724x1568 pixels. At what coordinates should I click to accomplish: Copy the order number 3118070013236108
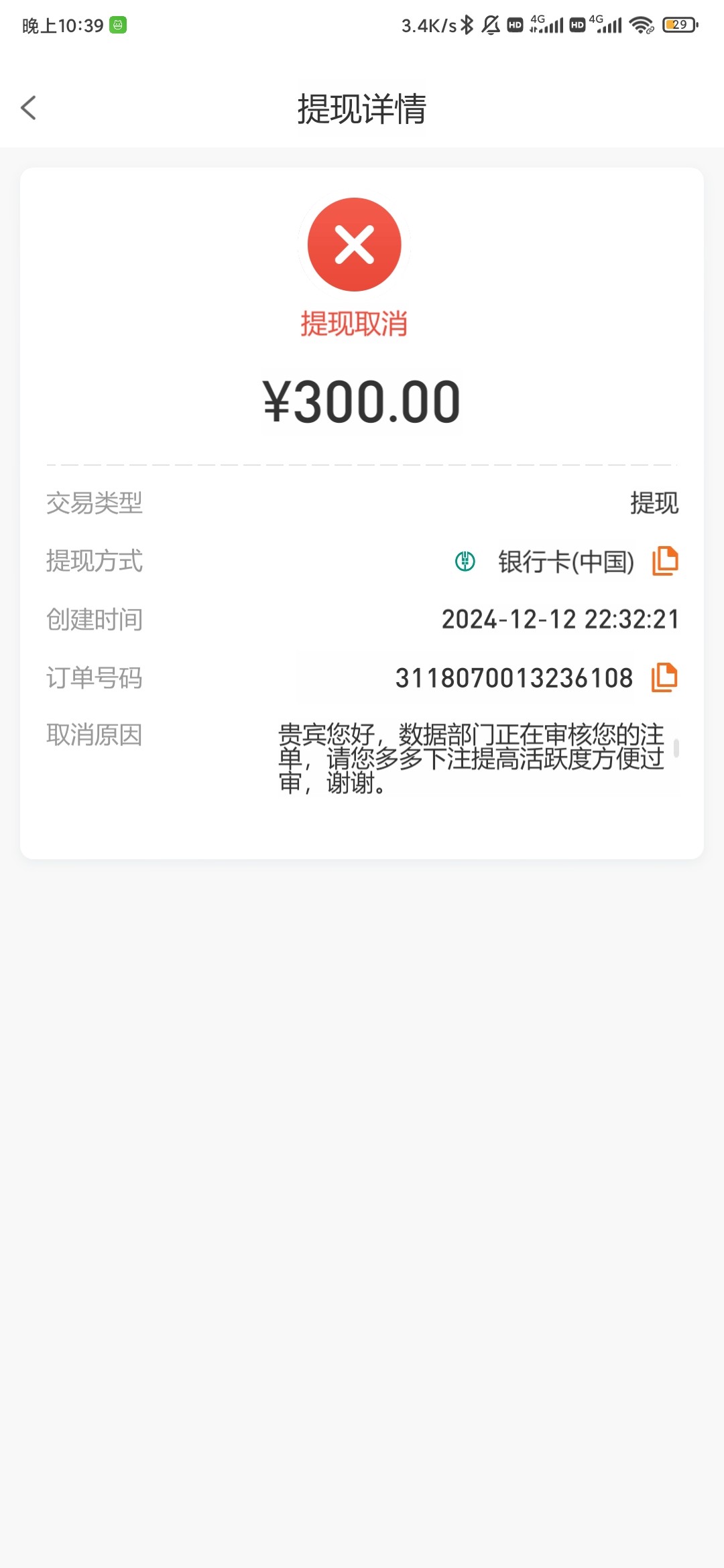[664, 677]
